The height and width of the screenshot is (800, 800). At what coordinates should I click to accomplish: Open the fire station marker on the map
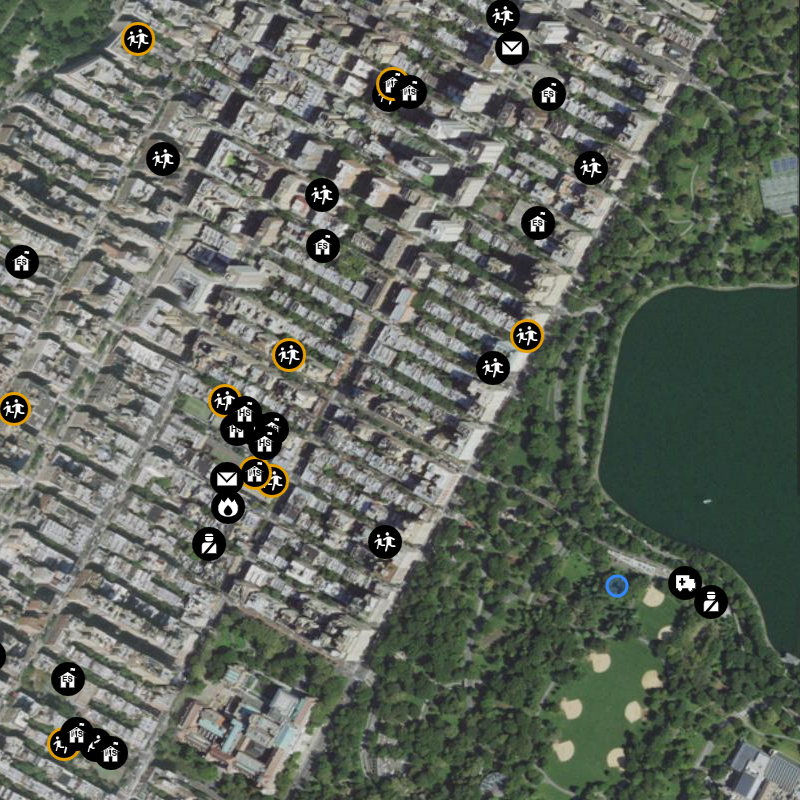[228, 507]
